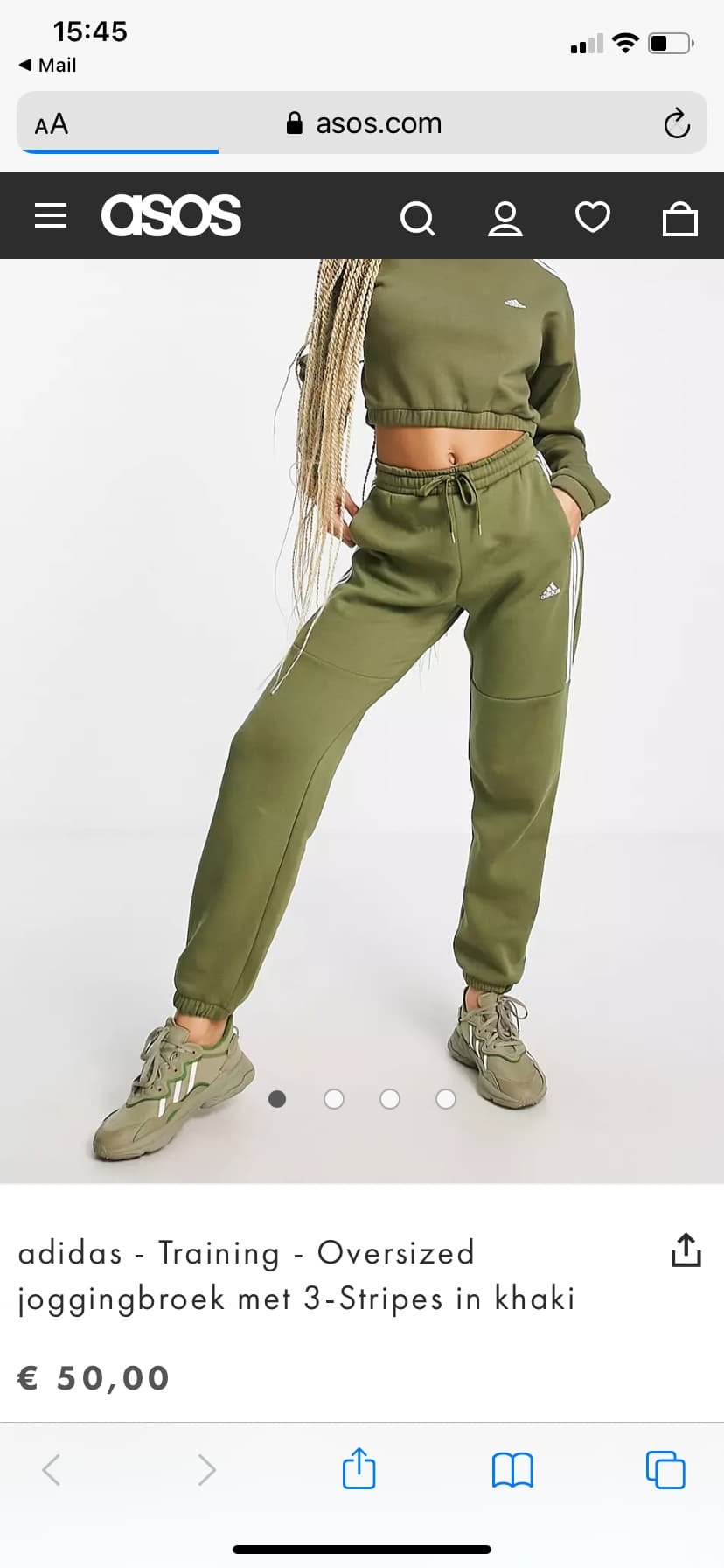Tap the asos.com address bar
The height and width of the screenshot is (1568, 724).
pyautogui.click(x=362, y=123)
